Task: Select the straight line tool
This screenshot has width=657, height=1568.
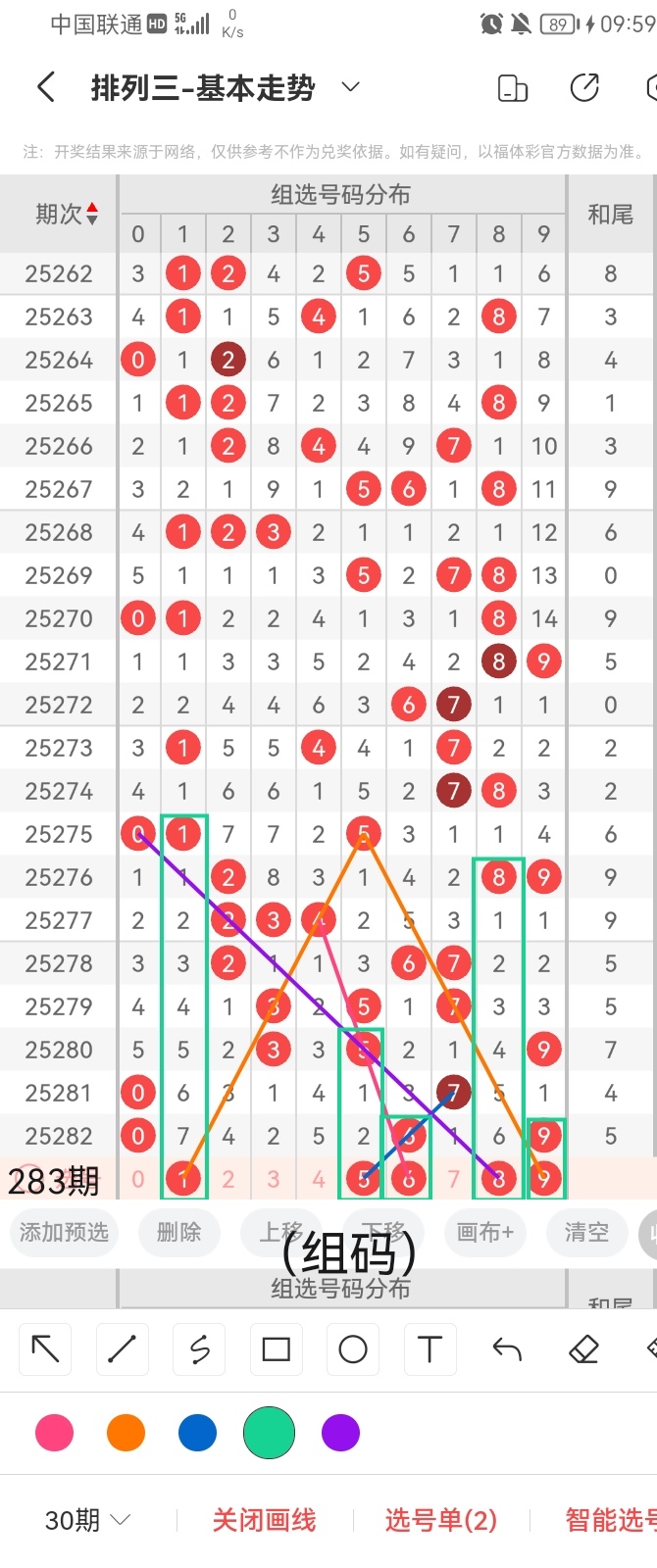Action: pyautogui.click(x=122, y=1349)
